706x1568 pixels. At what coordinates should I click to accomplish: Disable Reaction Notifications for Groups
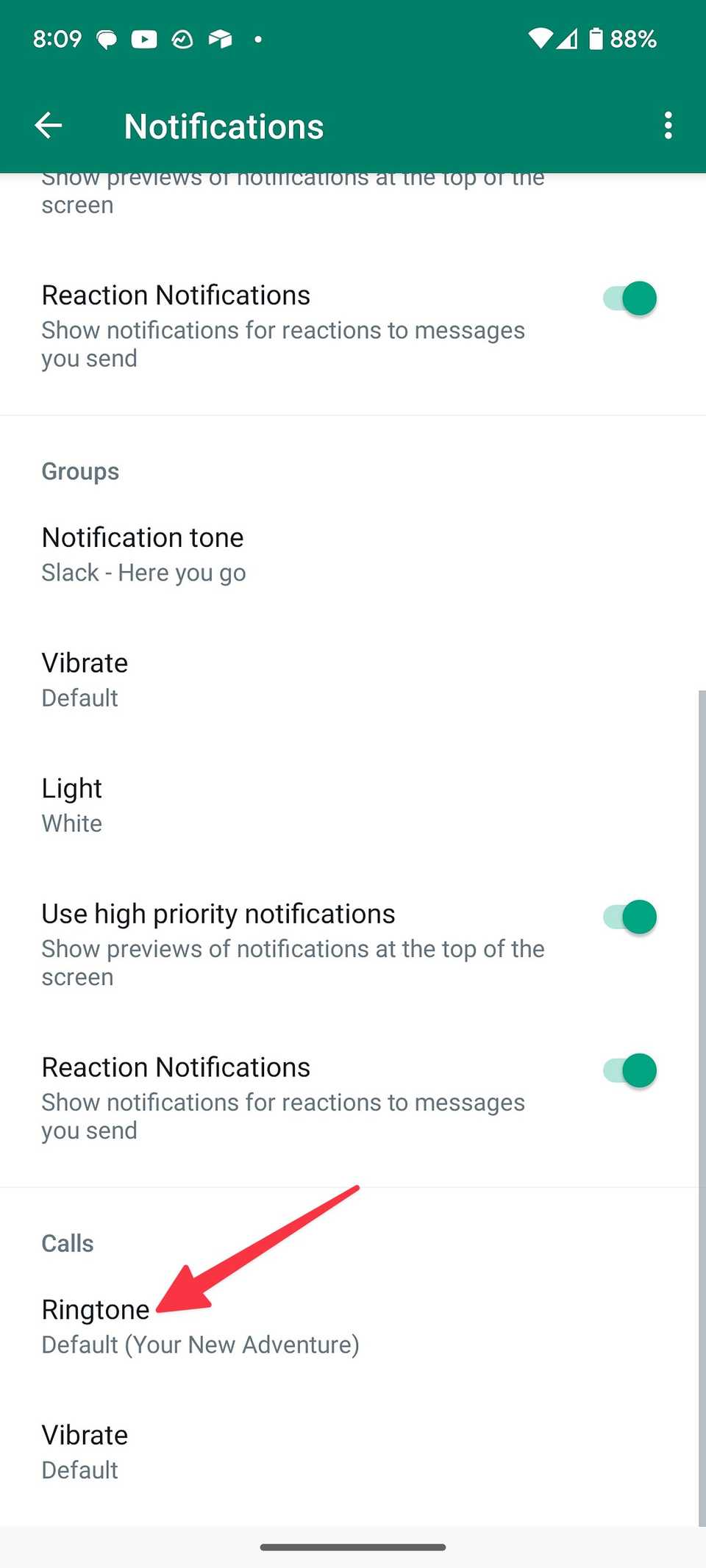(x=628, y=1070)
